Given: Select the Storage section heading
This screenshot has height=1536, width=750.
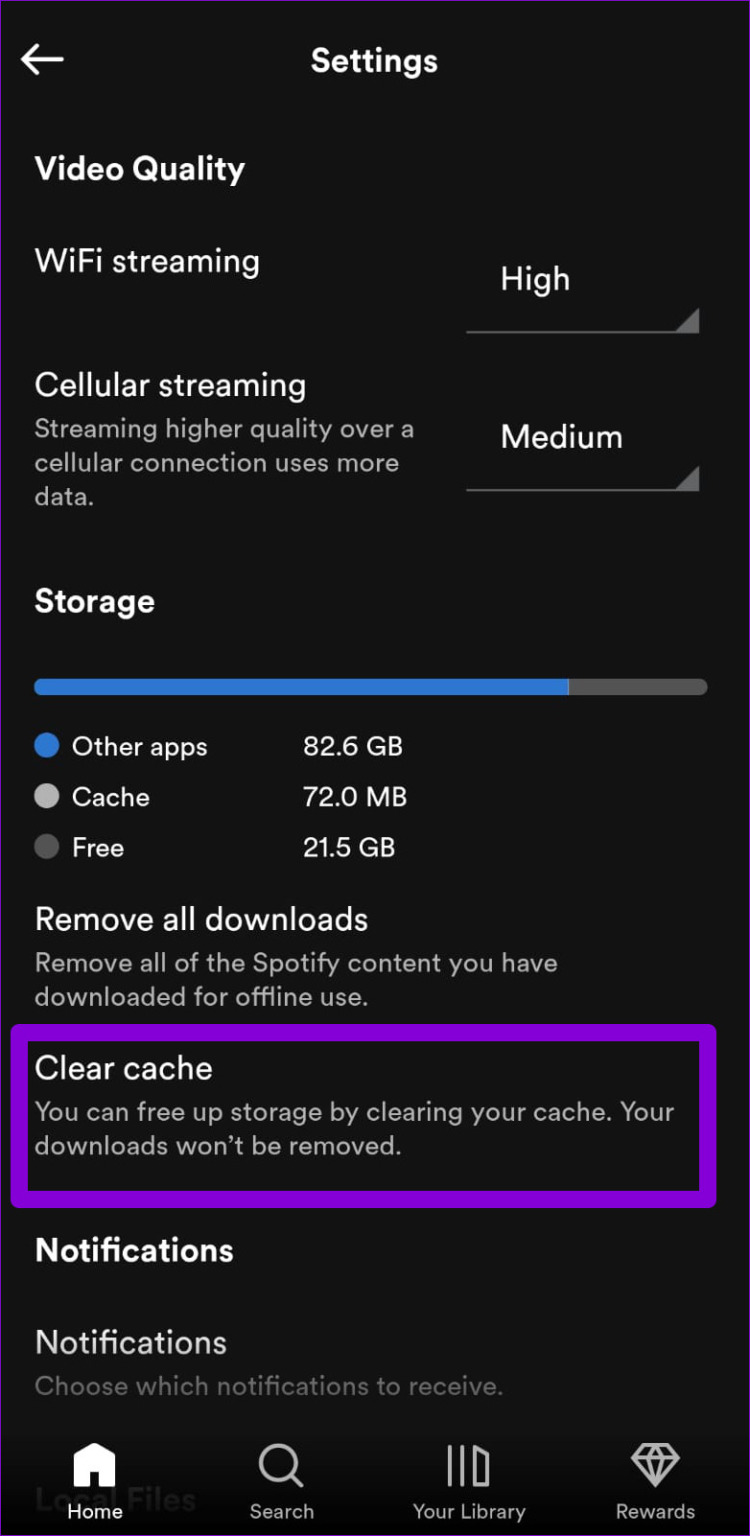Looking at the screenshot, I should point(94,601).
